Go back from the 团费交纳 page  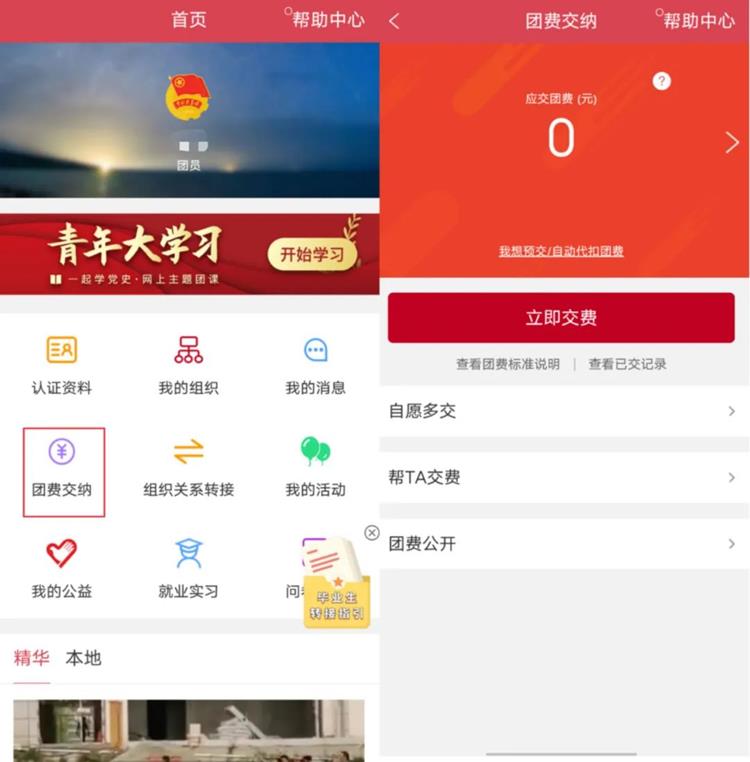[x=394, y=21]
